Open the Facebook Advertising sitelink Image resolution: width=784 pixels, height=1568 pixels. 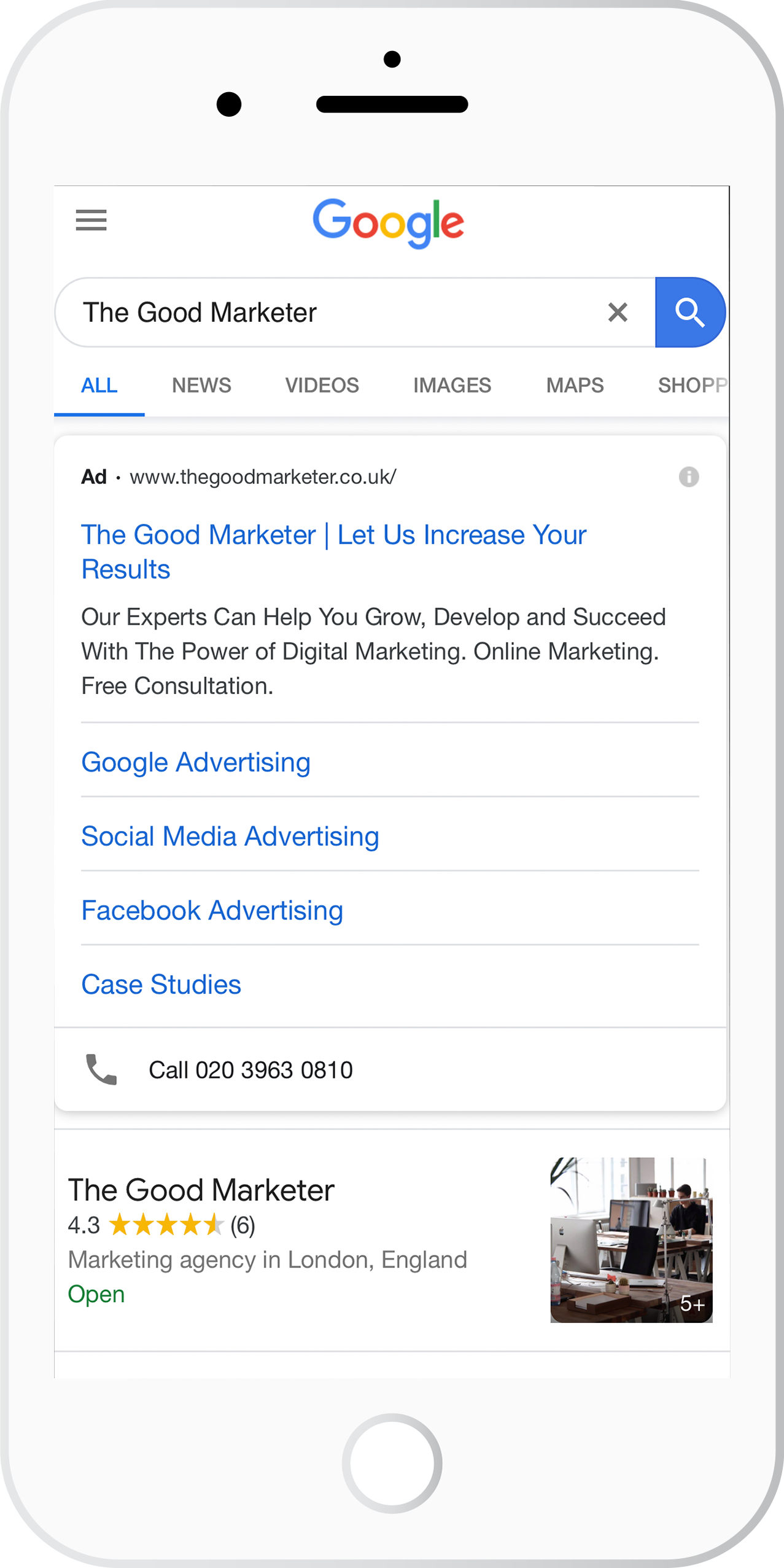pyautogui.click(x=212, y=910)
